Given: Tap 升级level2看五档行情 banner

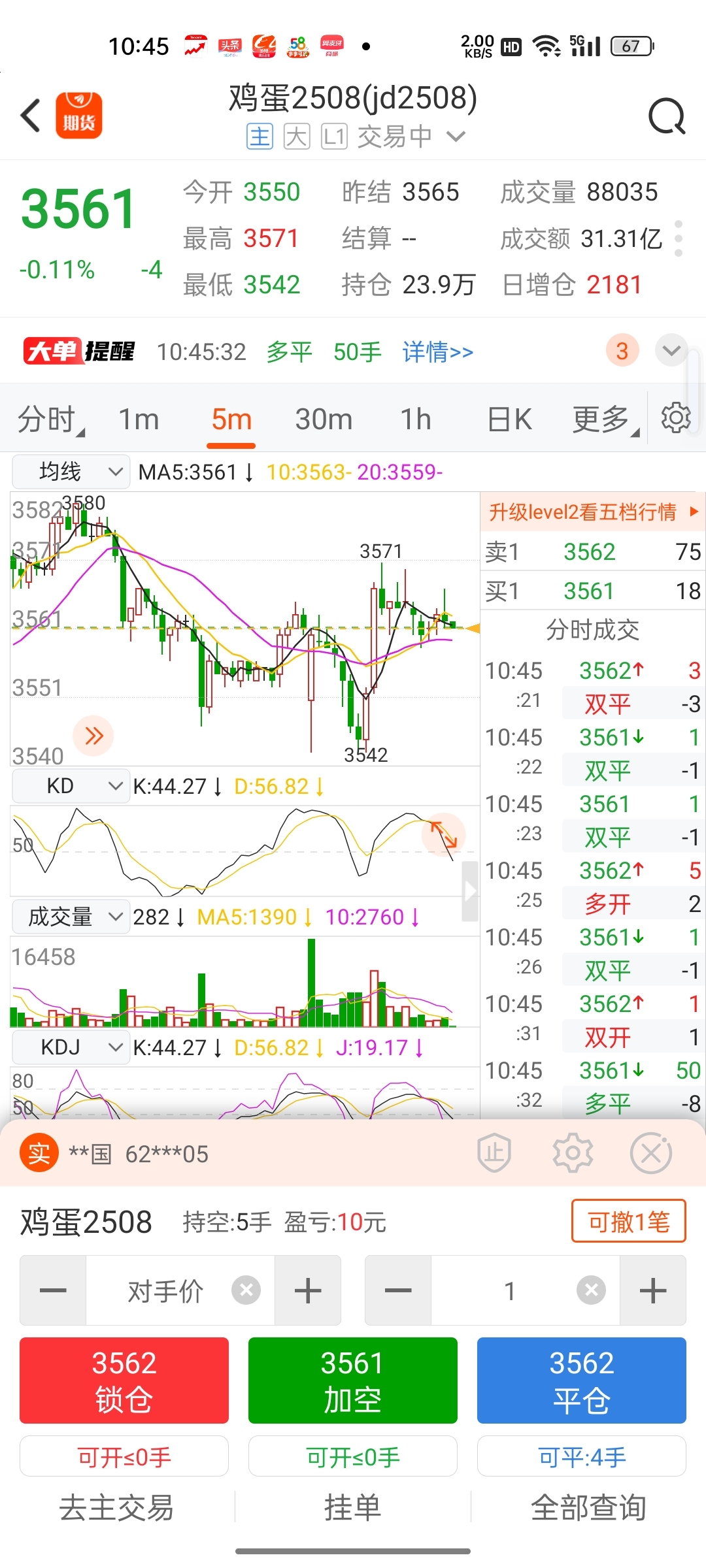Looking at the screenshot, I should point(593,512).
